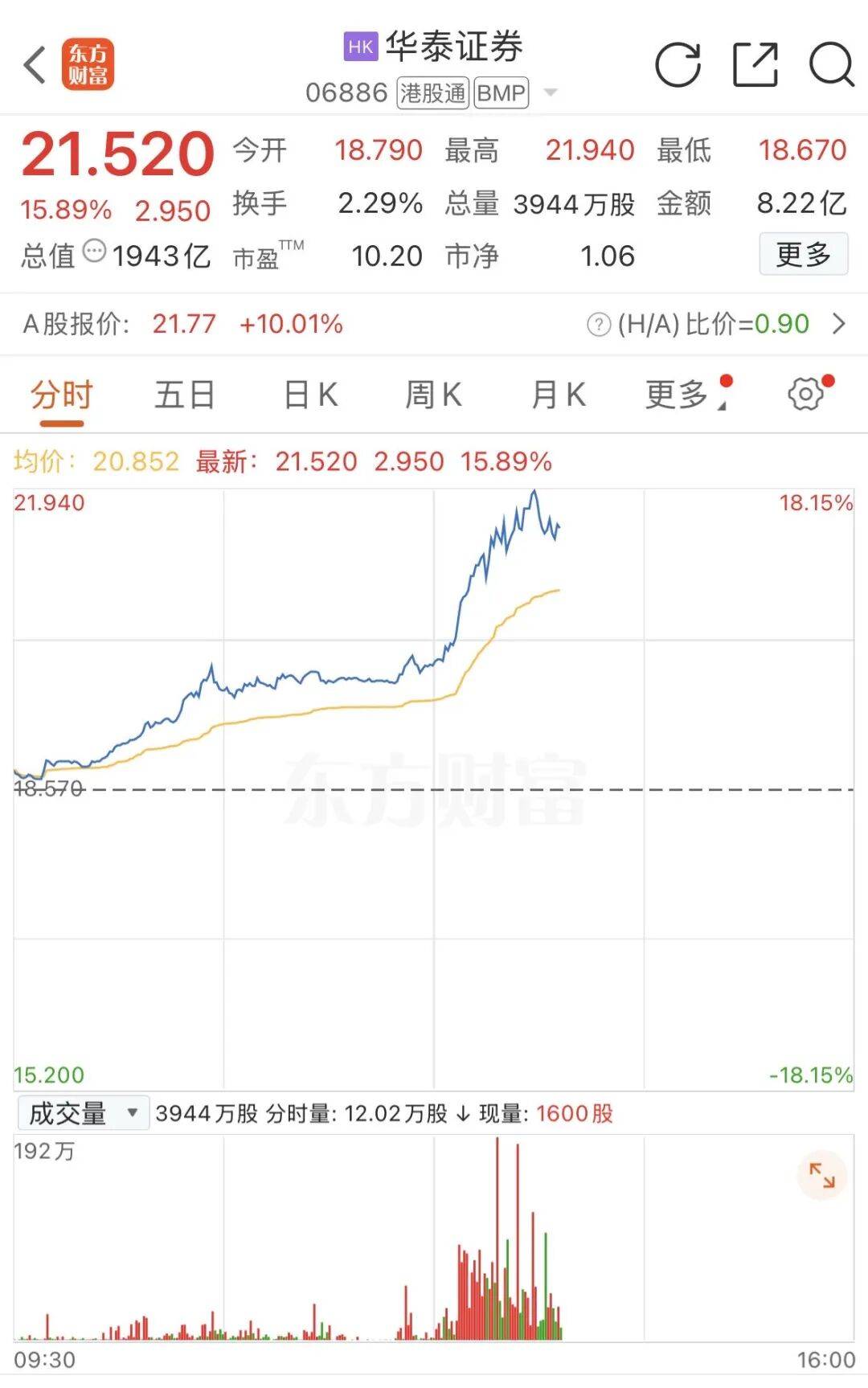The image size is (868, 1388).
Task: Select the 港股通 tag under the title
Action: coord(431,92)
